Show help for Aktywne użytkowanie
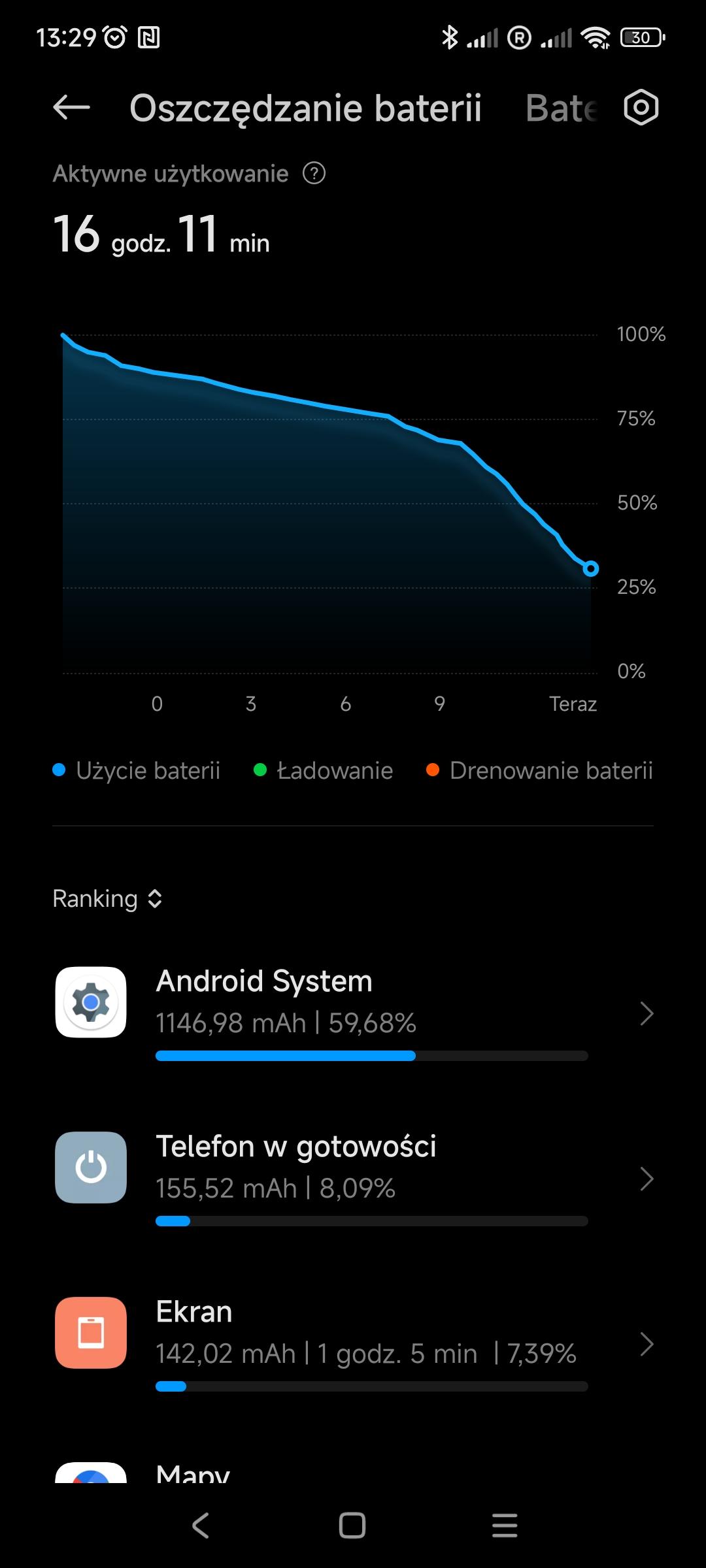The image size is (706, 1568). point(314,174)
